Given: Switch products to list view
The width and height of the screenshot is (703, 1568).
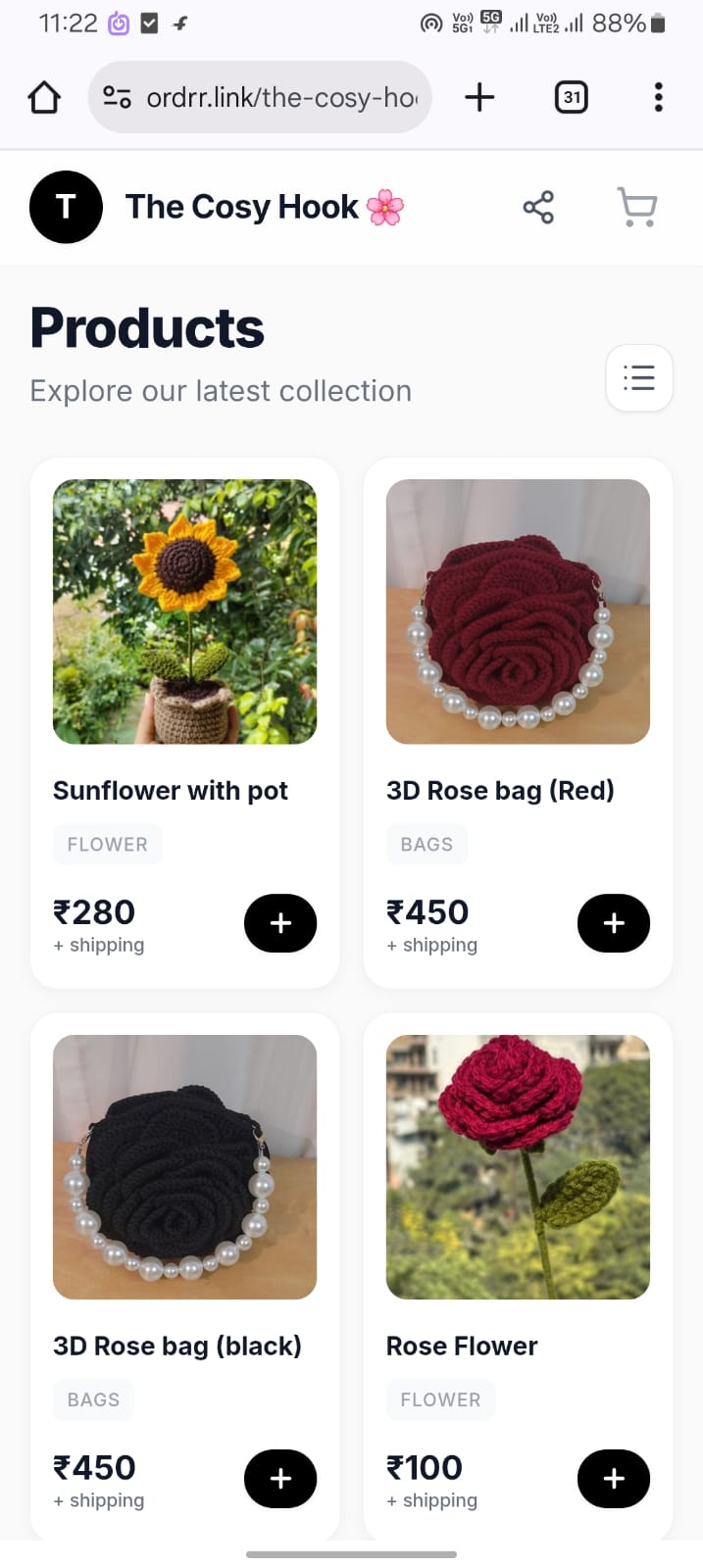Looking at the screenshot, I should click(639, 378).
